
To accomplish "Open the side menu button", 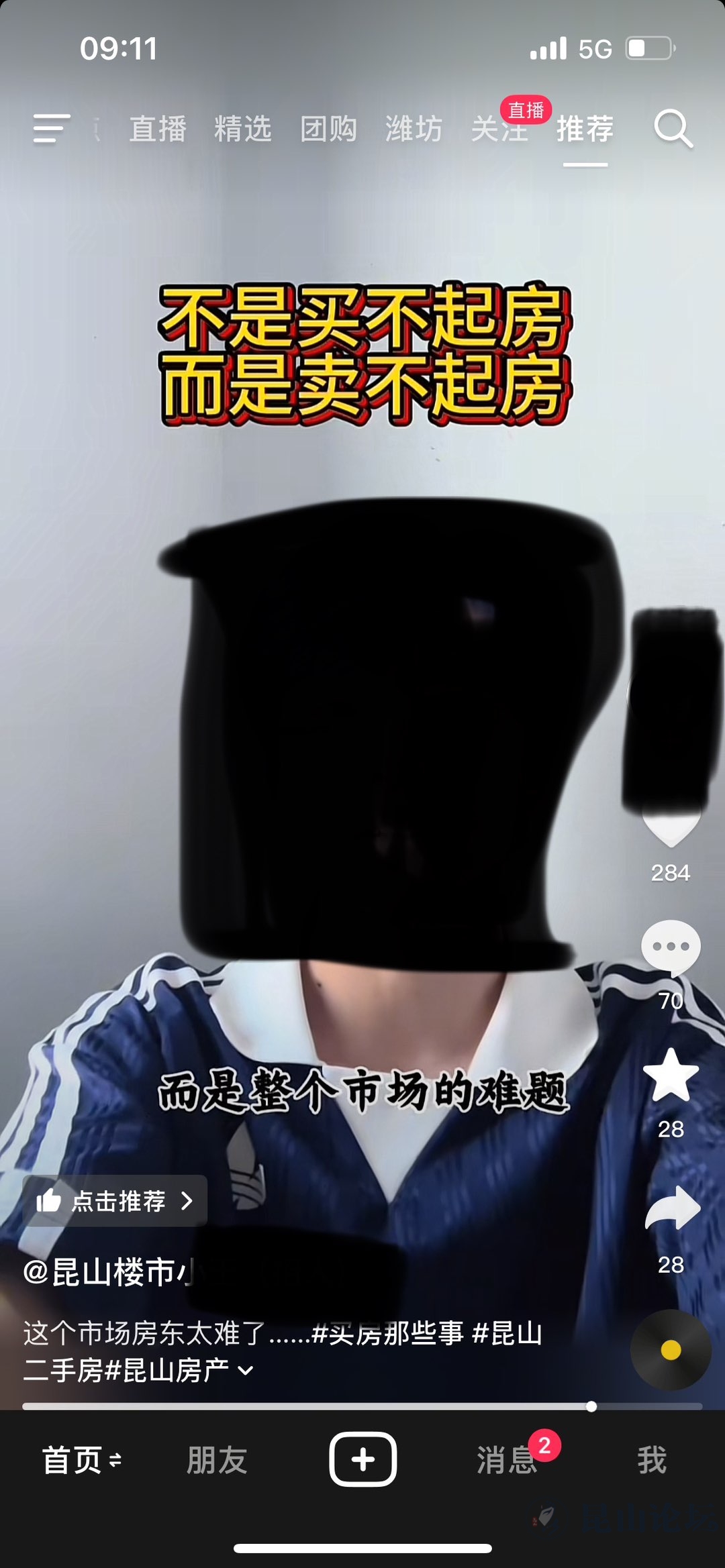I will 52,128.
